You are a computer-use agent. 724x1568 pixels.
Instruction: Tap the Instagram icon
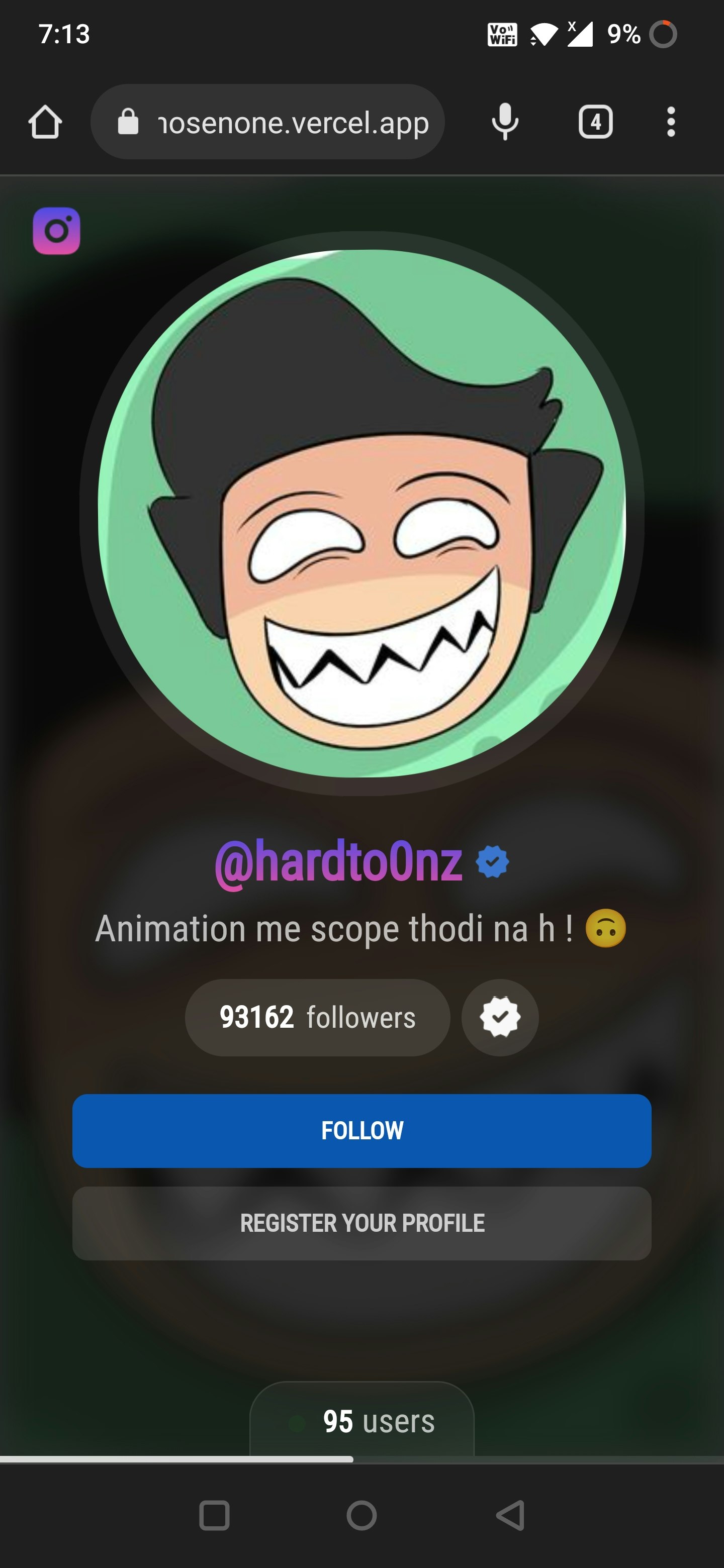[57, 231]
